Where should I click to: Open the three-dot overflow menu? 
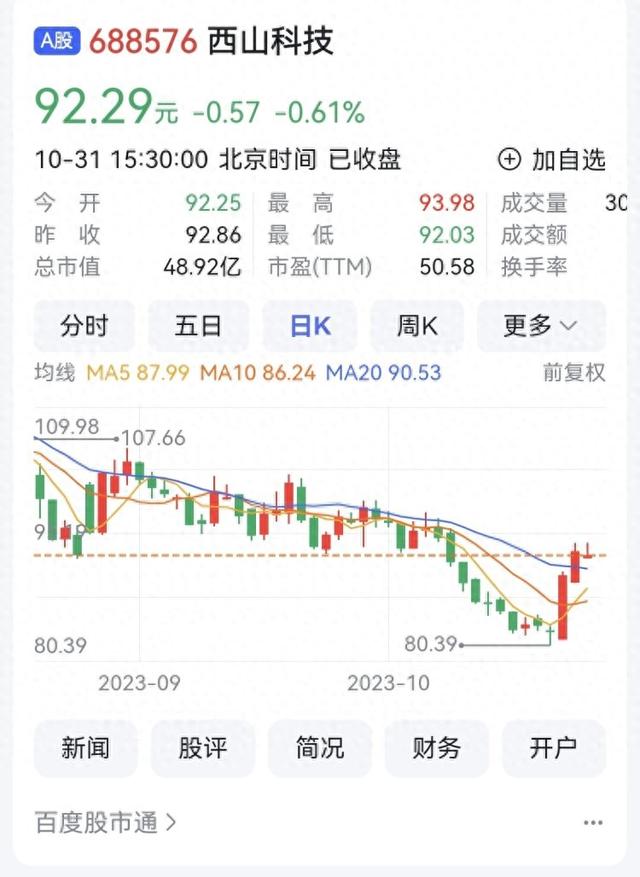593,823
